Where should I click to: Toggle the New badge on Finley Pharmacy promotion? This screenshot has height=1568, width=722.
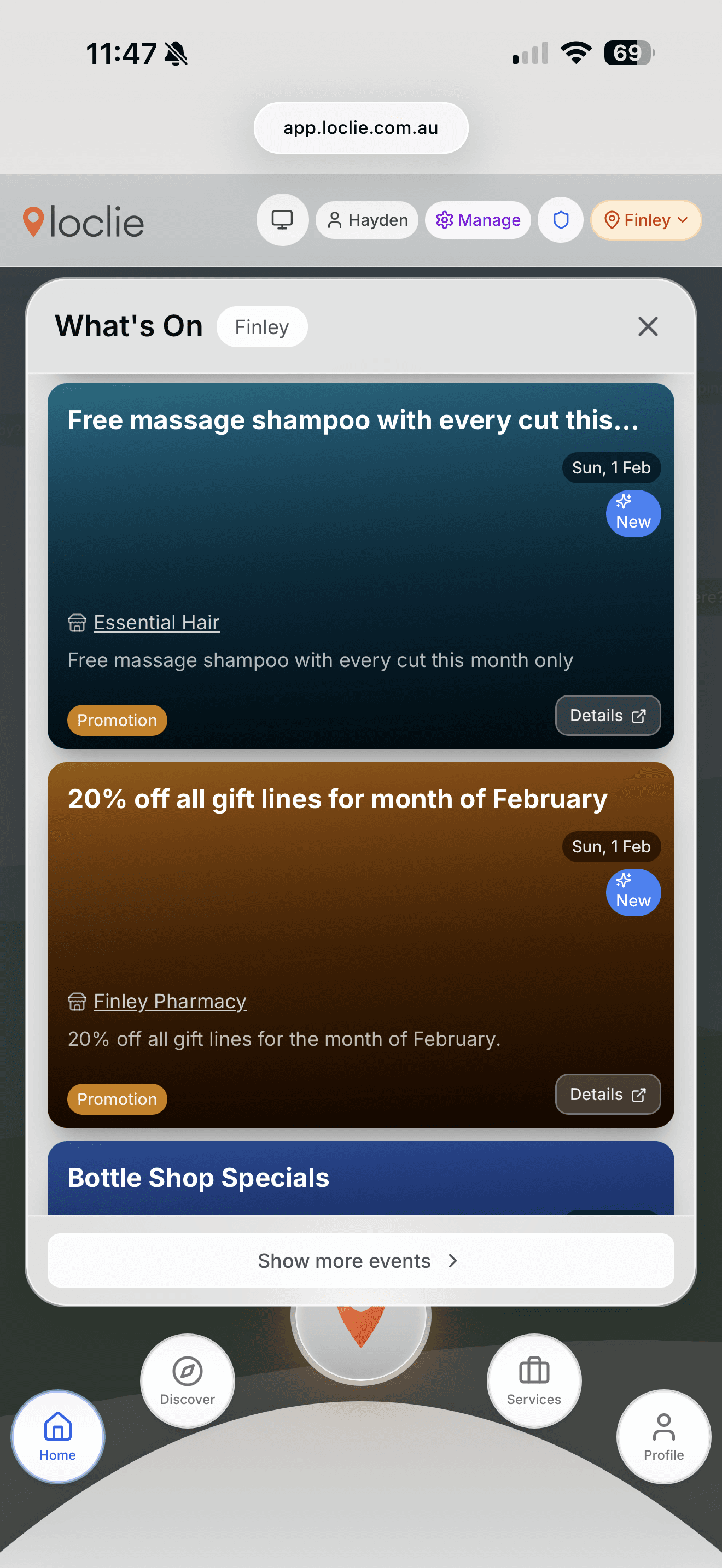(x=633, y=892)
